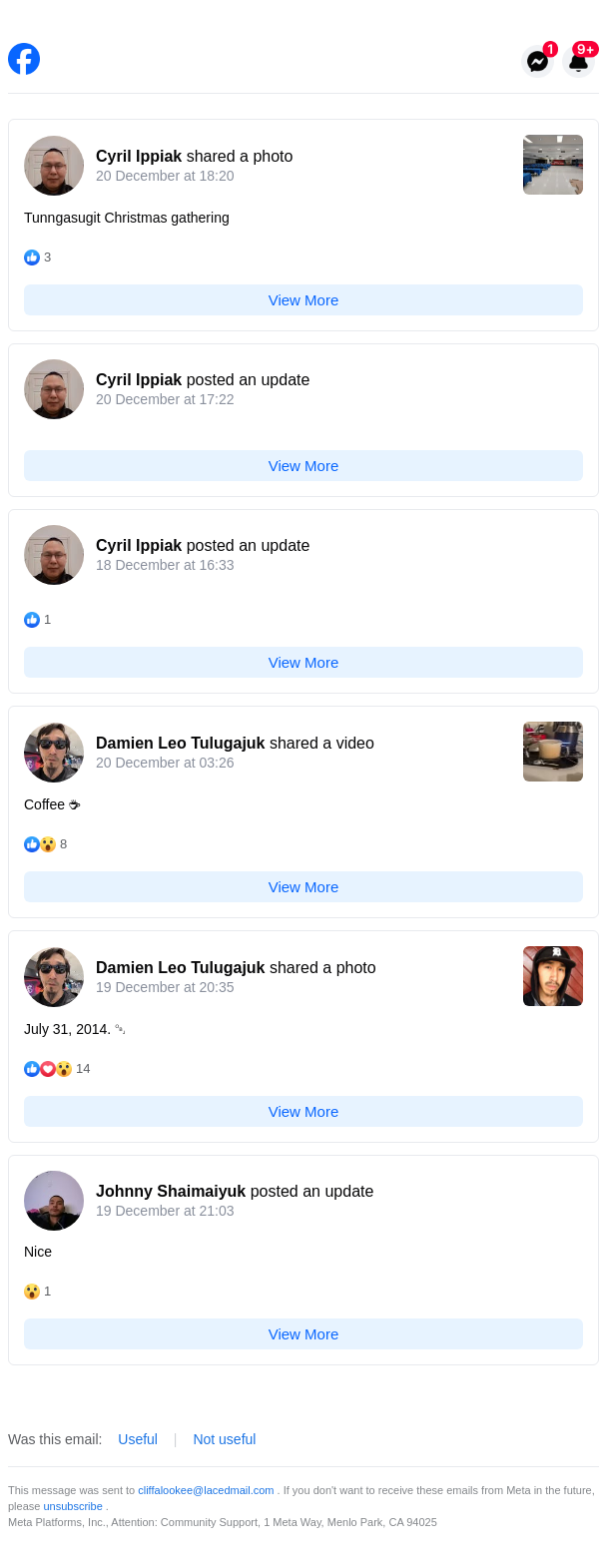View more of Johnny Shaimaiyuk's Nice update
The height and width of the screenshot is (1568, 599).
[303, 1334]
